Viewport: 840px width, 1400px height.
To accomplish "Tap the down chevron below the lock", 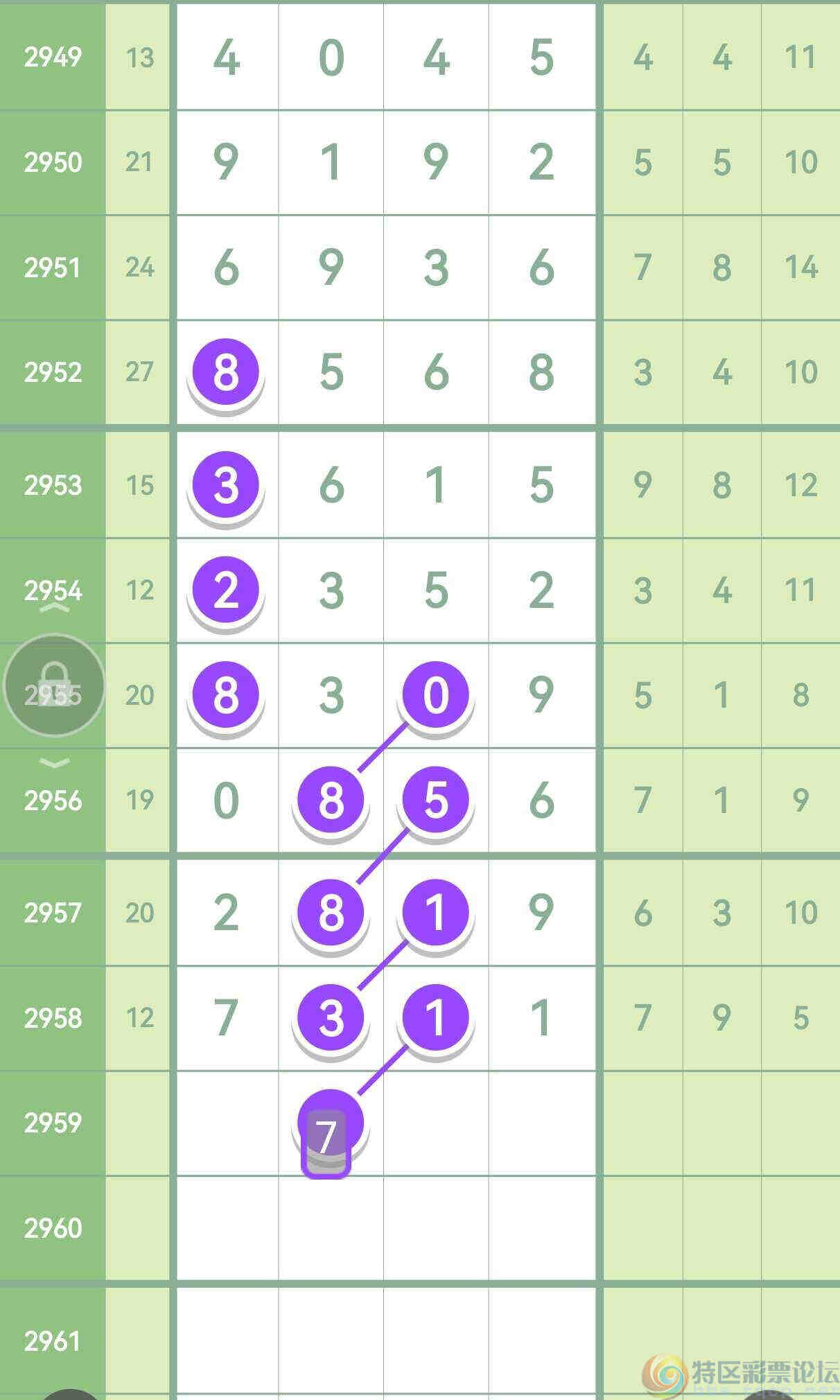I will [x=54, y=763].
